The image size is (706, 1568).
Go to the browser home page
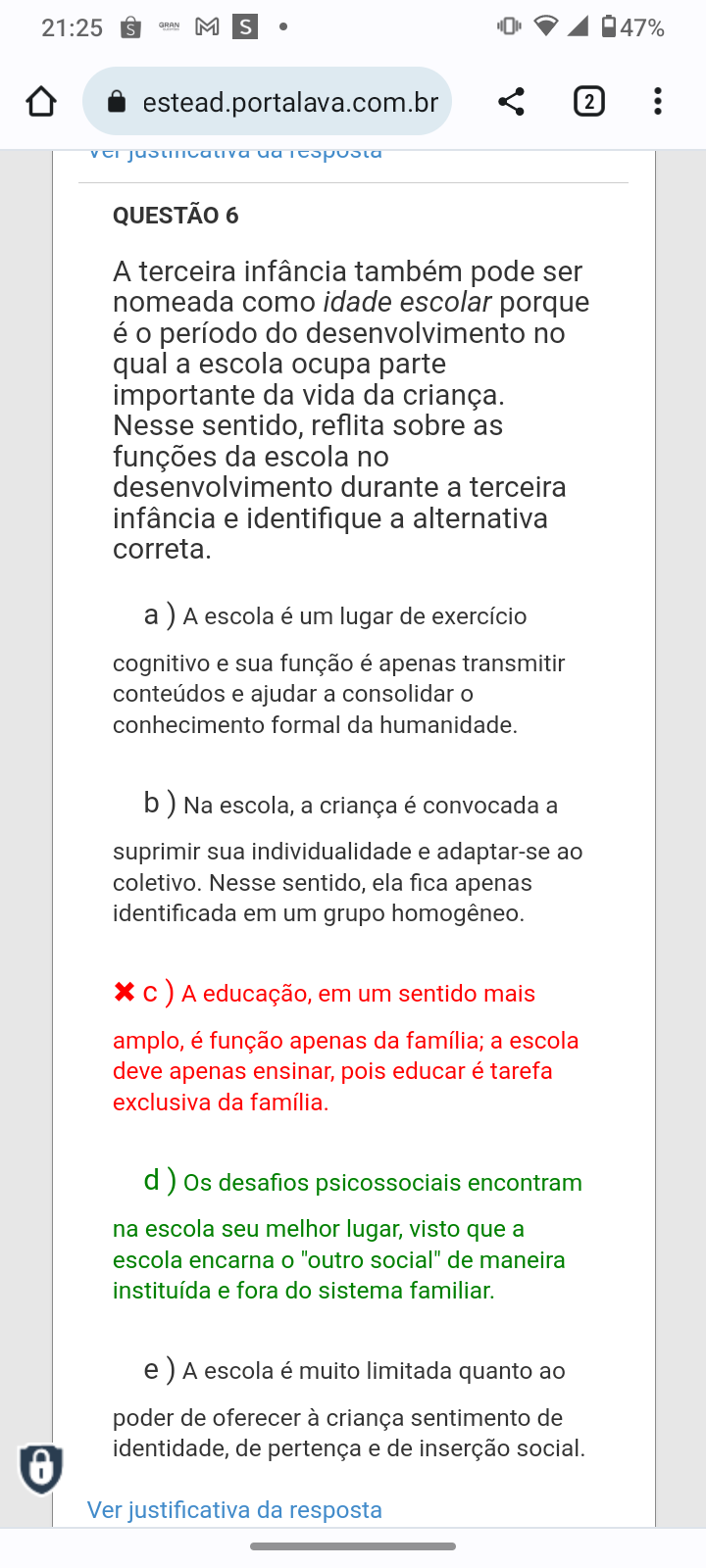pyautogui.click(x=41, y=101)
